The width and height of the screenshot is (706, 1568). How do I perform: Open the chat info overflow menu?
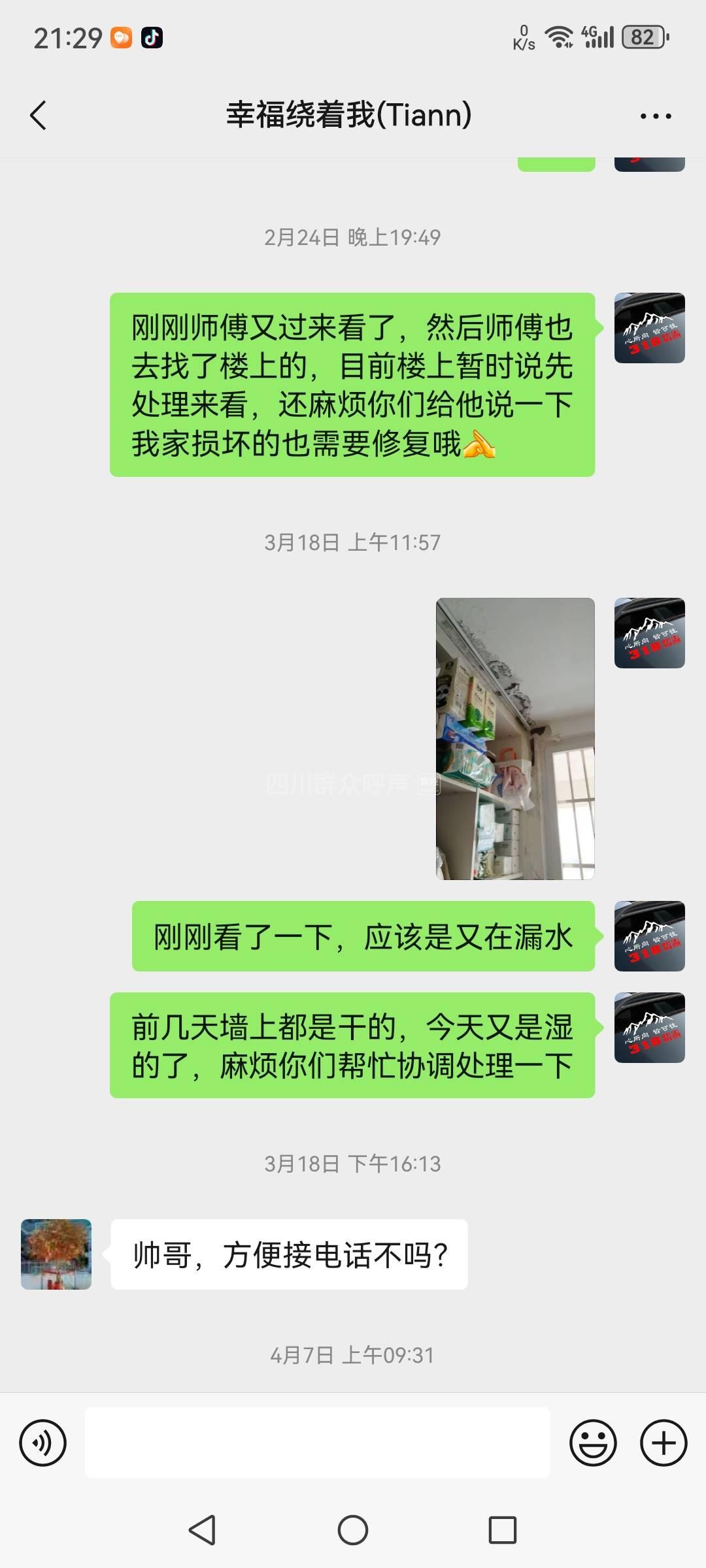pyautogui.click(x=655, y=116)
